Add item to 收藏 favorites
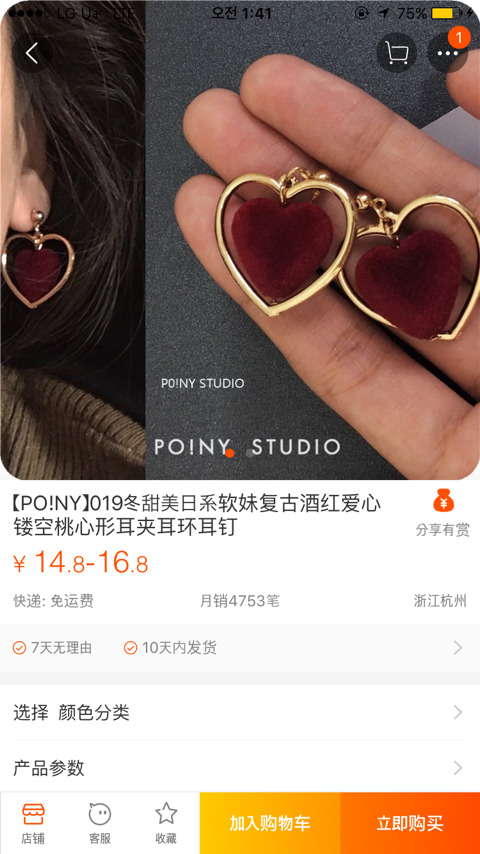 click(x=166, y=824)
